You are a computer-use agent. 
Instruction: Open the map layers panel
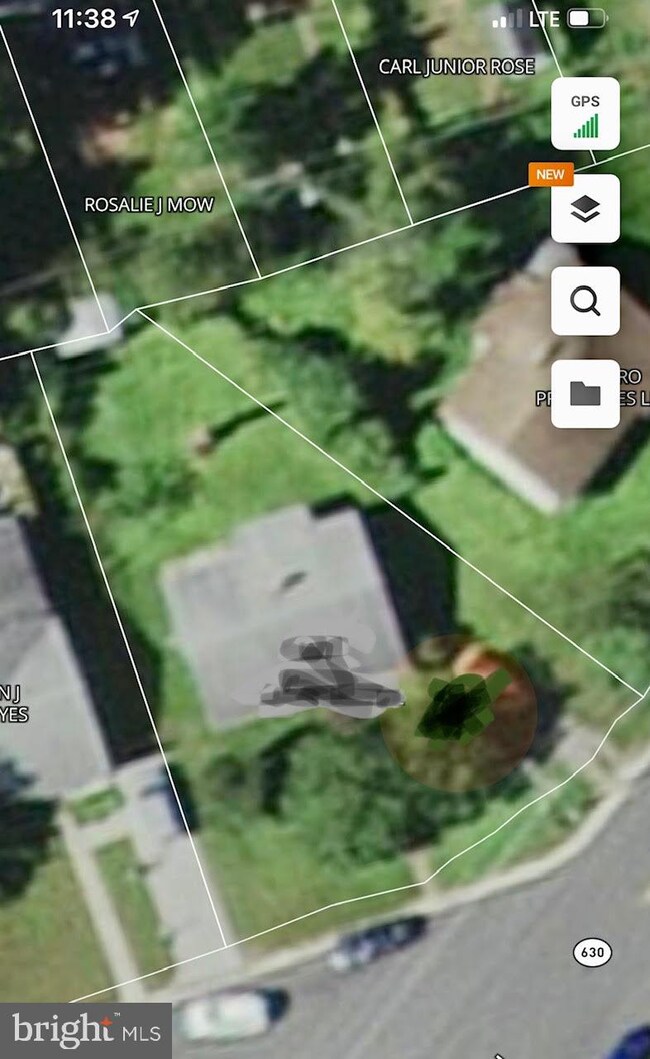click(585, 208)
